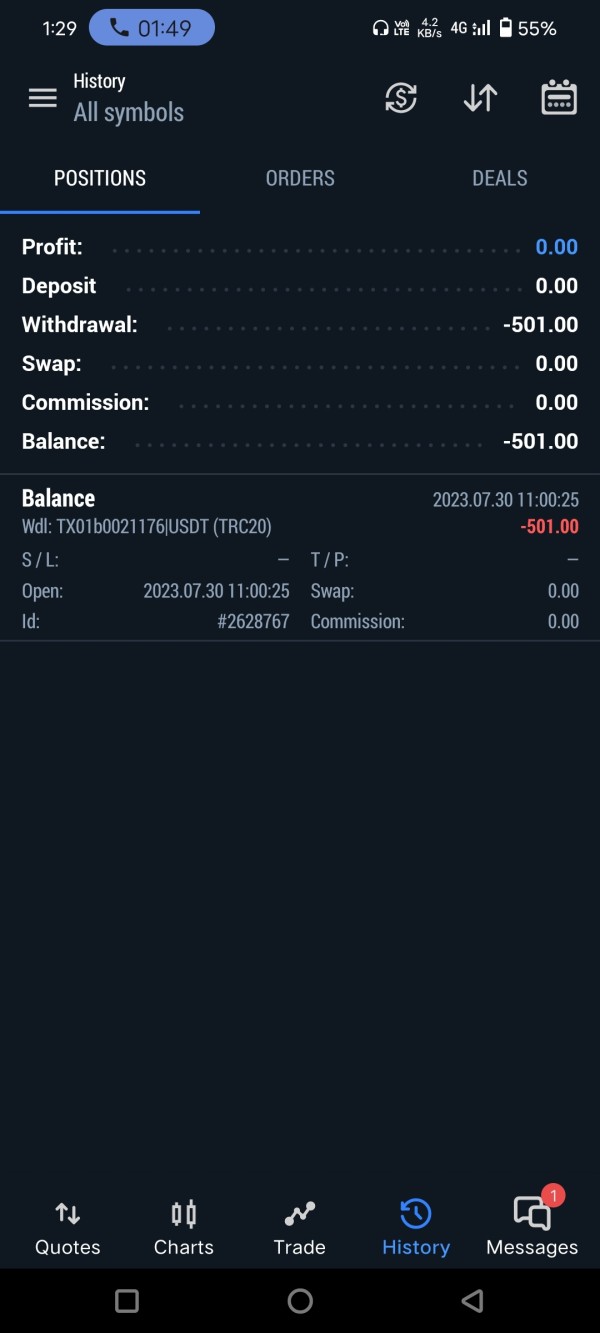Open Messages with one unread
The image size is (600, 1333).
pos(532,1228)
